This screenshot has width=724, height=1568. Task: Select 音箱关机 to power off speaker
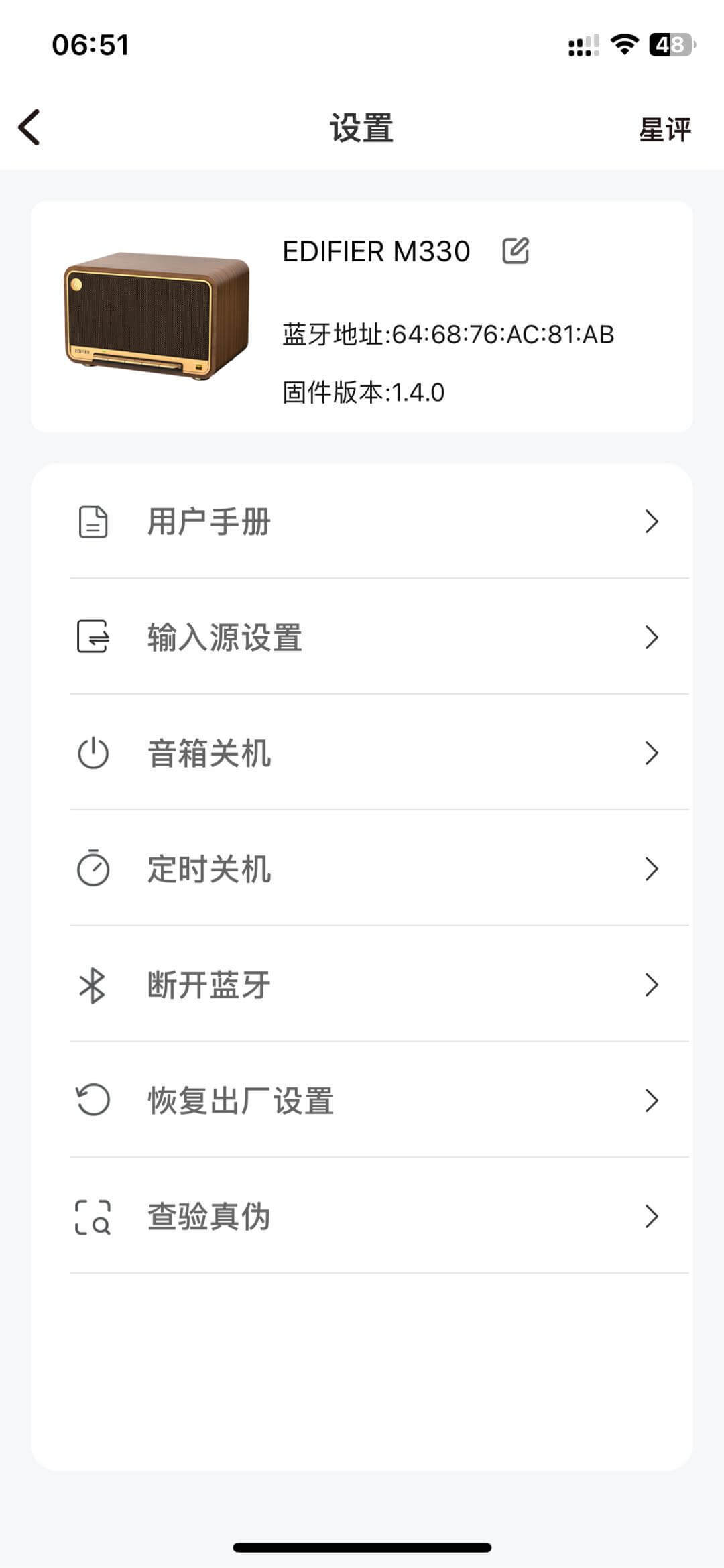pyautogui.click(x=362, y=753)
